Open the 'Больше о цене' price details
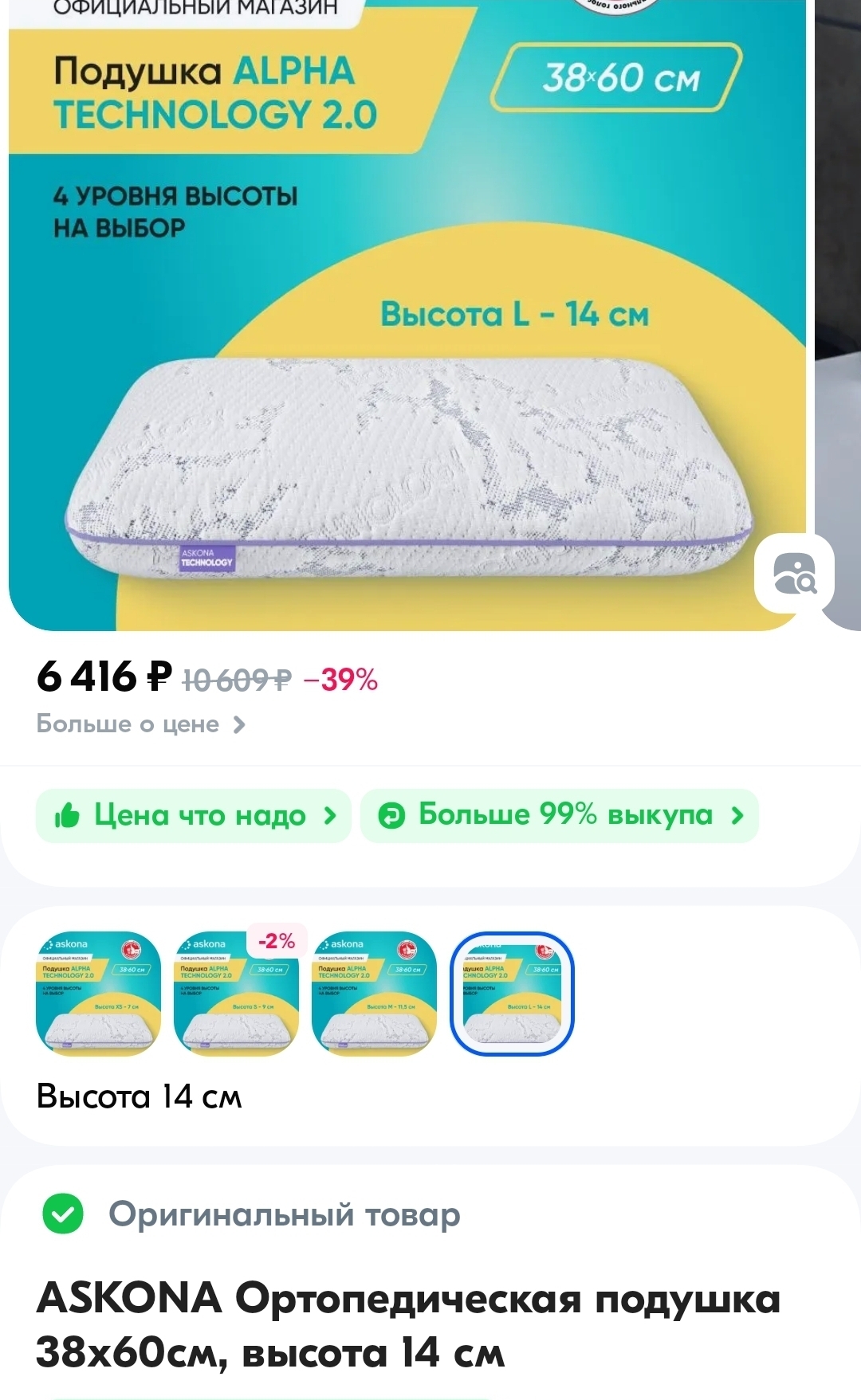Image resolution: width=861 pixels, height=1400 pixels. [140, 724]
